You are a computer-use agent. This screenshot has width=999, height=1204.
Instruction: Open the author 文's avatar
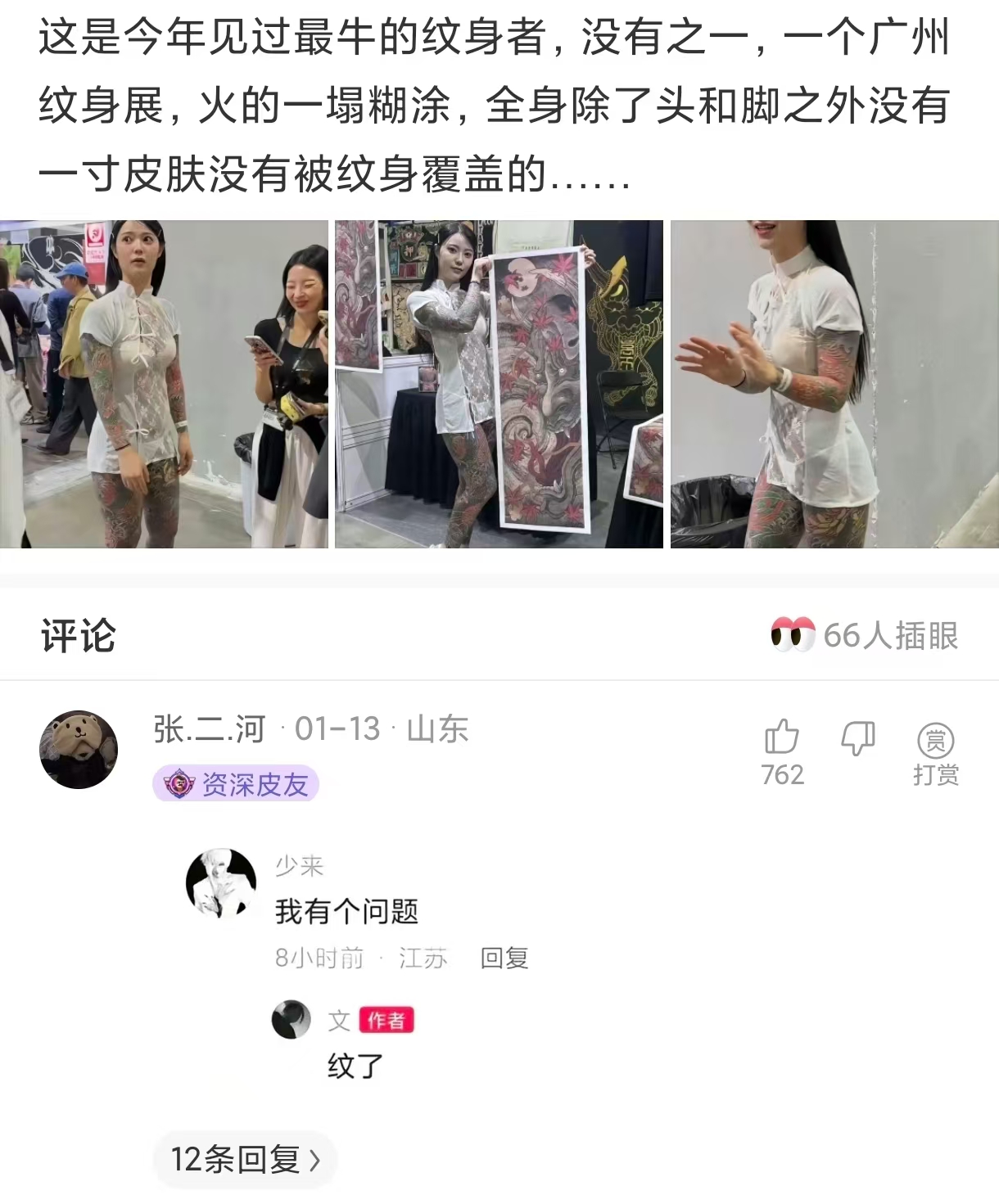[292, 1020]
